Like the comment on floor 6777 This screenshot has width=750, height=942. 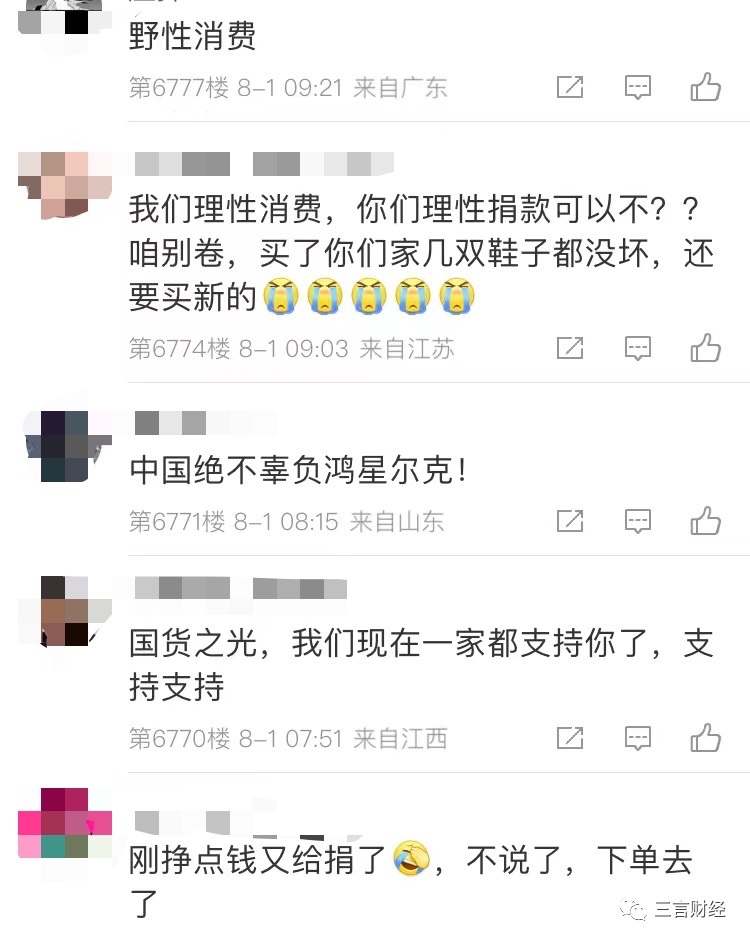[705, 88]
